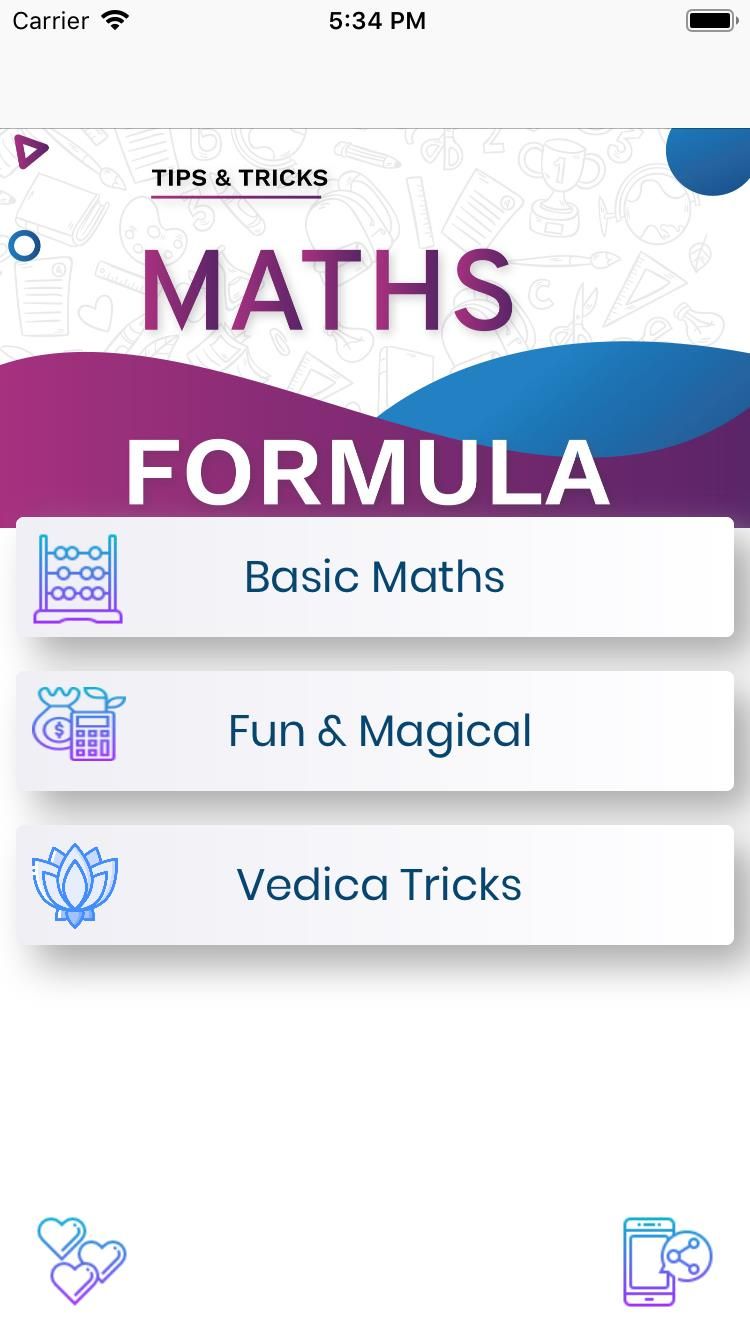Share the app via phone share icon
Viewport: 750px width, 1334px height.
click(x=667, y=1261)
